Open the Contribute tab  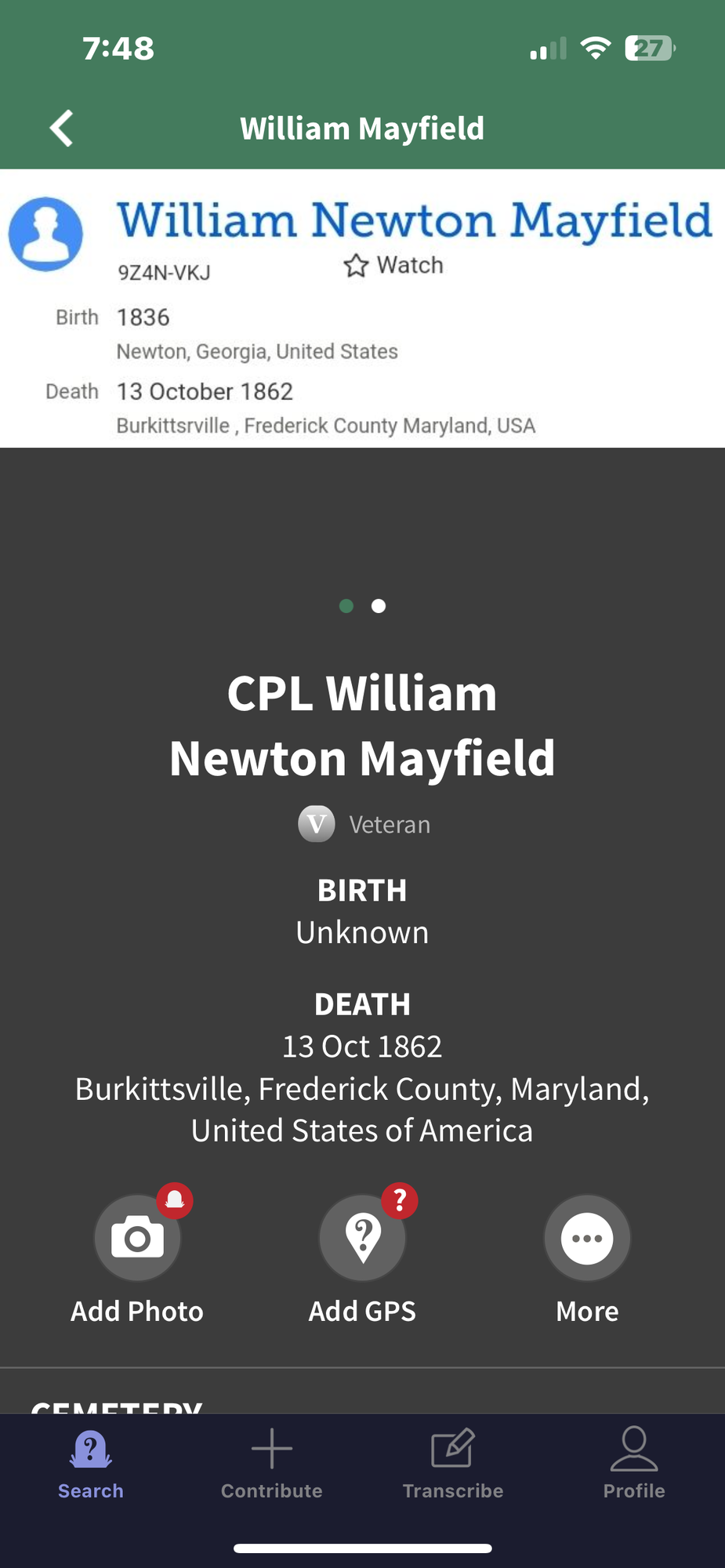[x=271, y=1463]
